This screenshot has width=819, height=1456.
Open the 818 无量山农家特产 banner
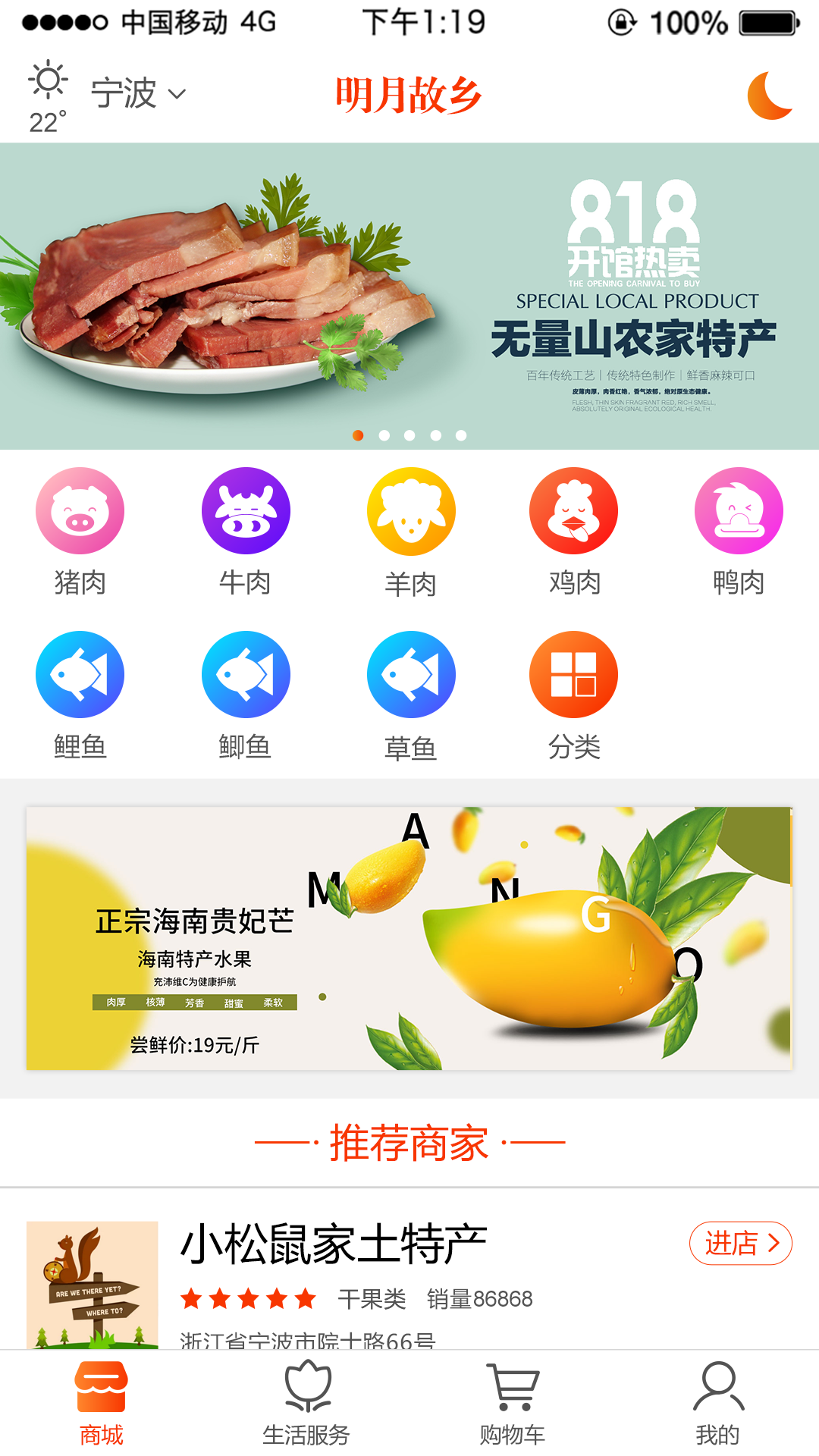click(x=409, y=296)
